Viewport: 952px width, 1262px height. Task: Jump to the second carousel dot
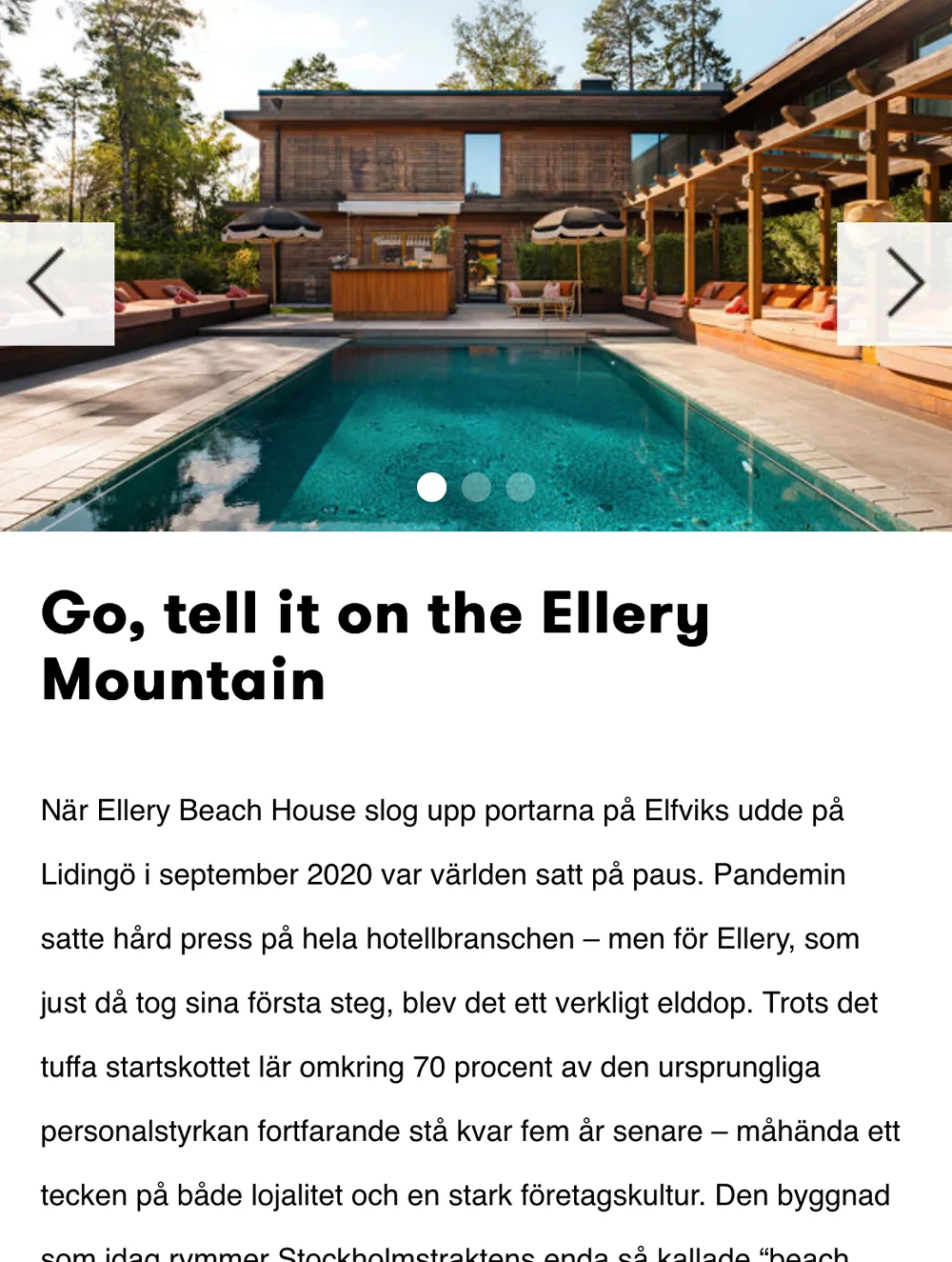(x=476, y=487)
